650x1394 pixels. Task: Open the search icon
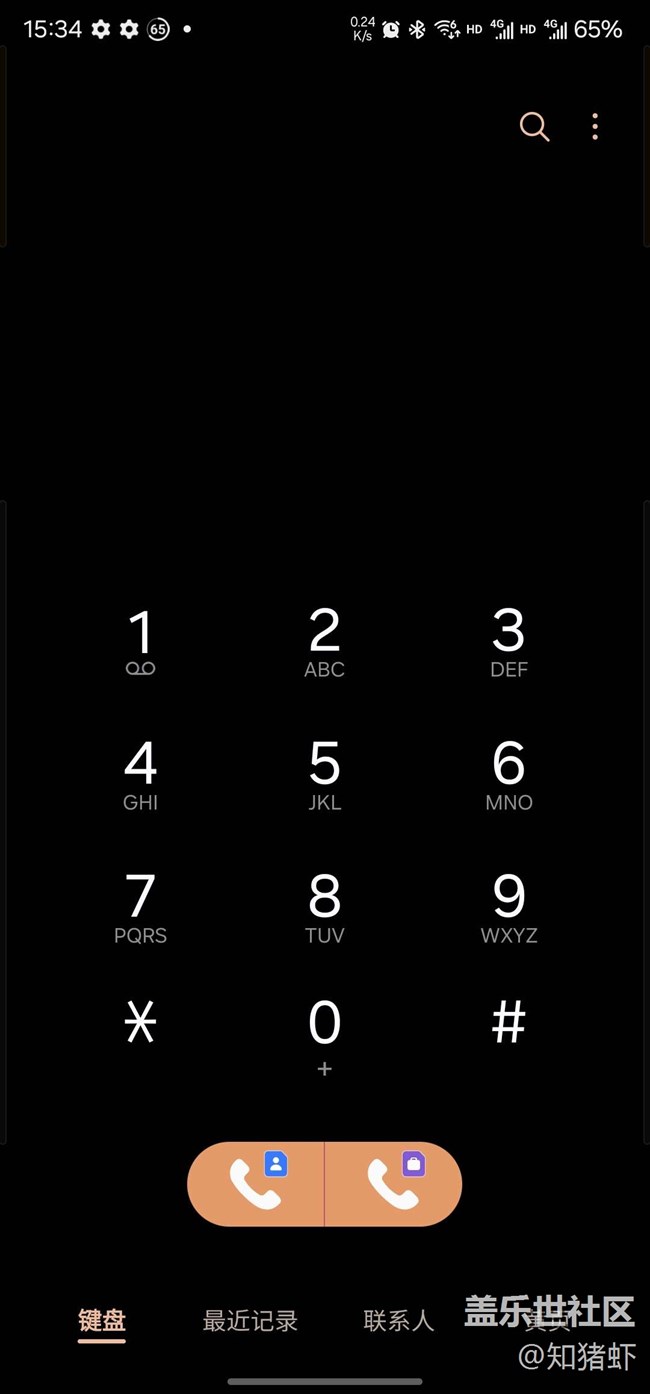click(534, 127)
